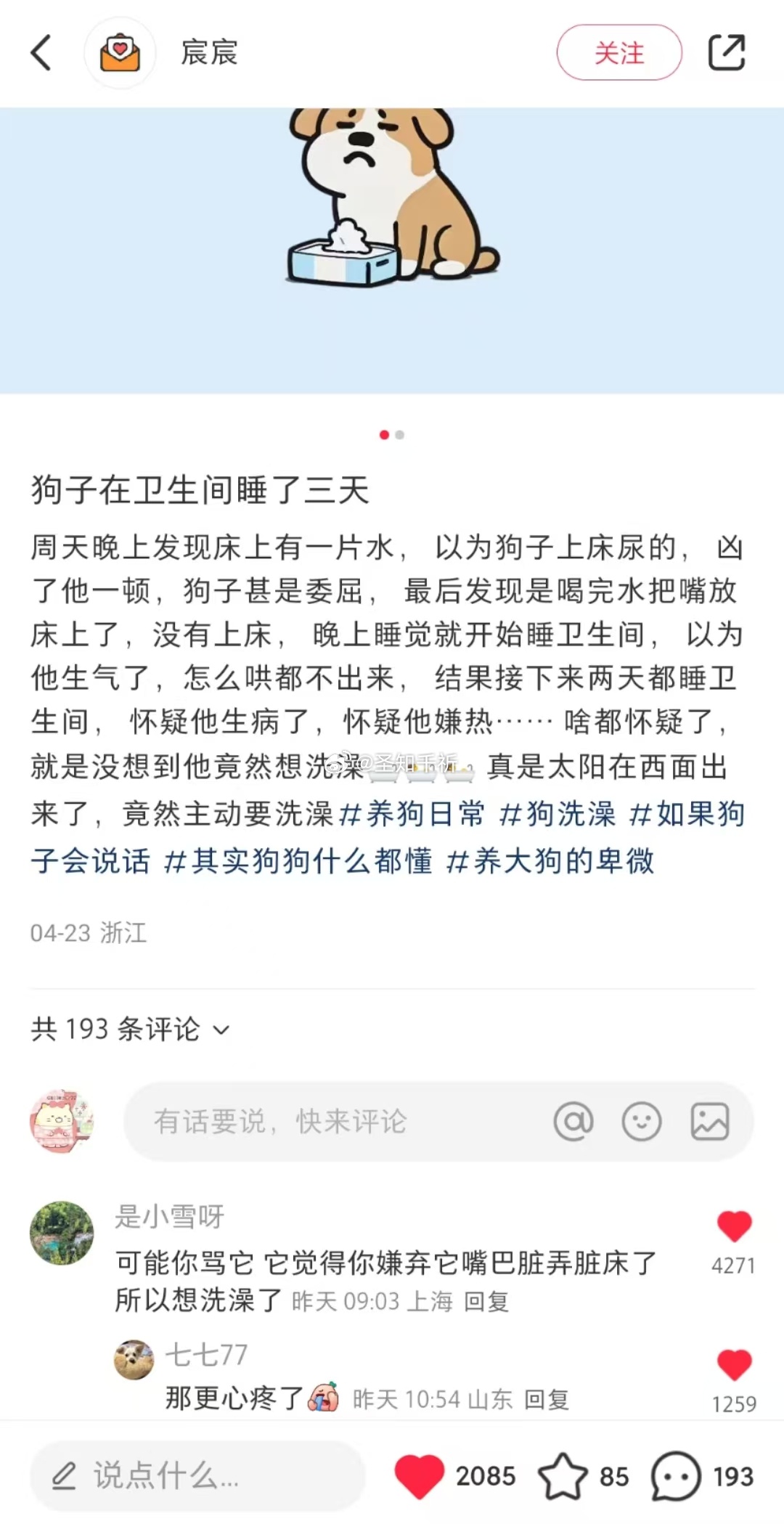Open hashtag #其实狗狗什么都懂
Image resolution: width=784 pixels, height=1524 pixels.
click(298, 861)
